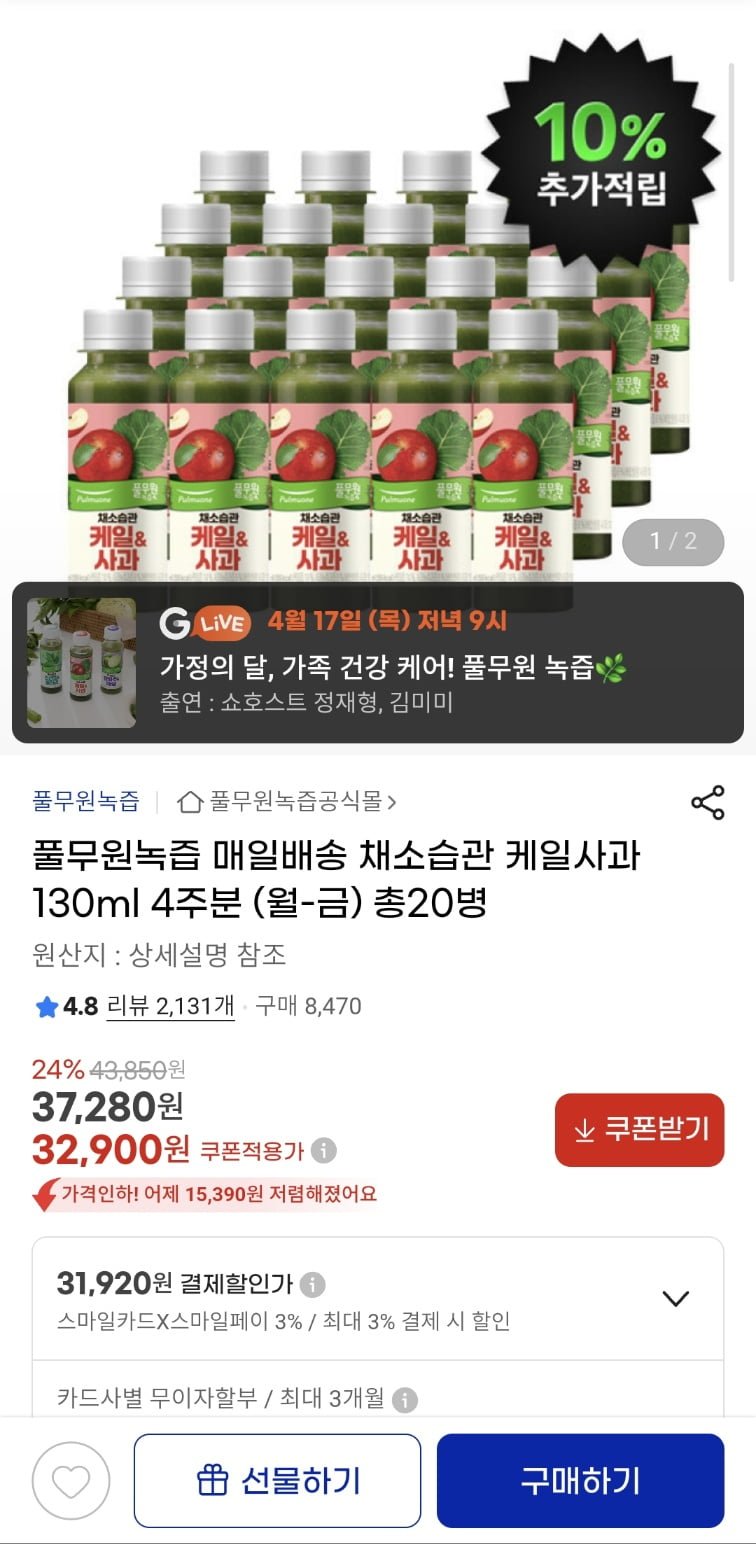Share this product
Screen dimensions: 756x1544
point(707,802)
